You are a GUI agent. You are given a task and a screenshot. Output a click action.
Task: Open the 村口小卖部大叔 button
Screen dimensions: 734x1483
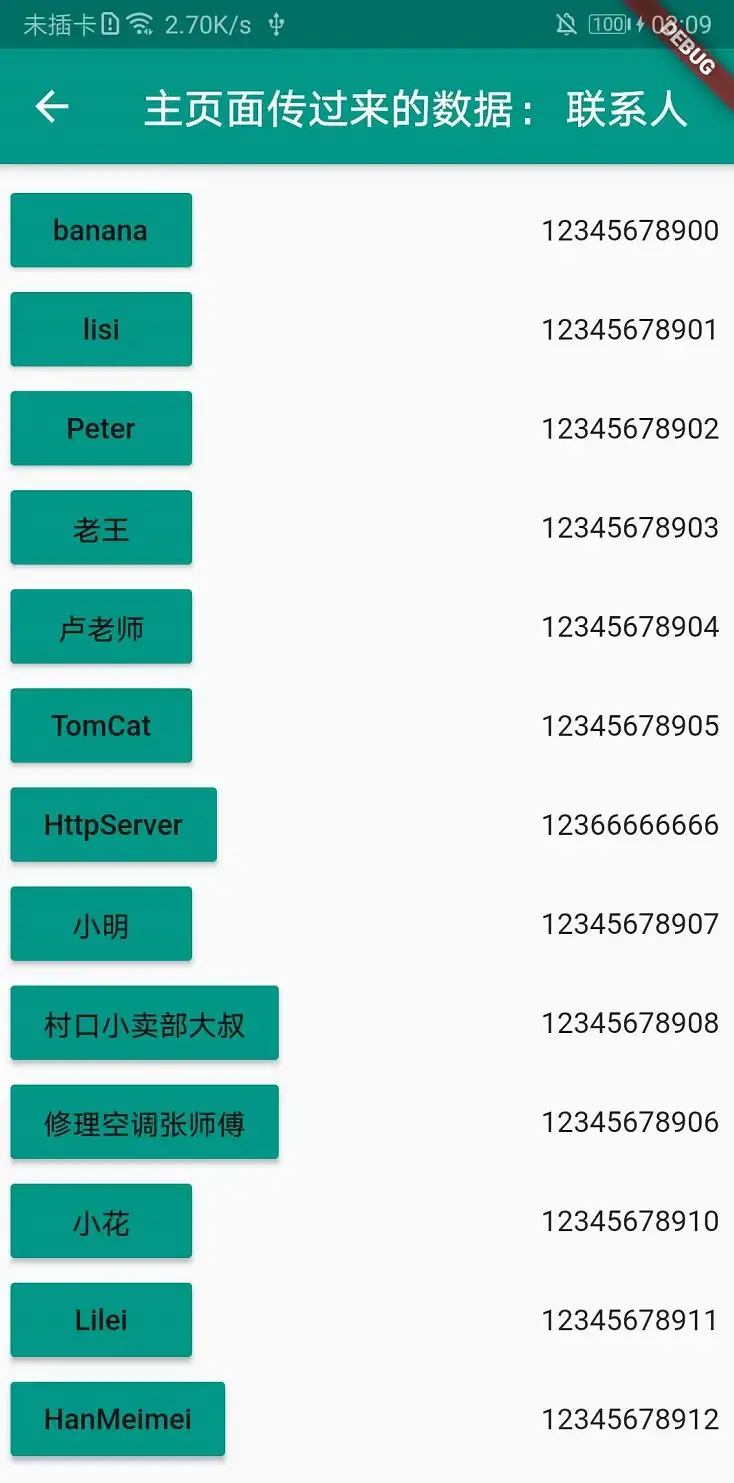pos(144,1022)
